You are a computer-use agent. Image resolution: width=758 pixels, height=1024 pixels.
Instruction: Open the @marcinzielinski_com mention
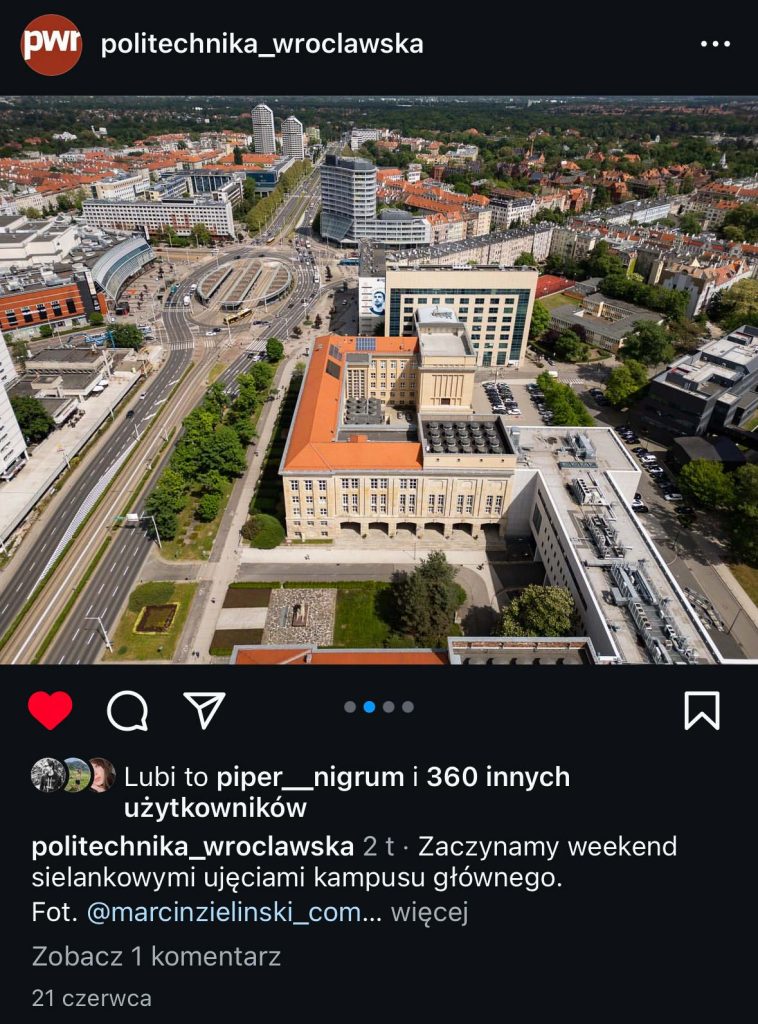(224, 912)
